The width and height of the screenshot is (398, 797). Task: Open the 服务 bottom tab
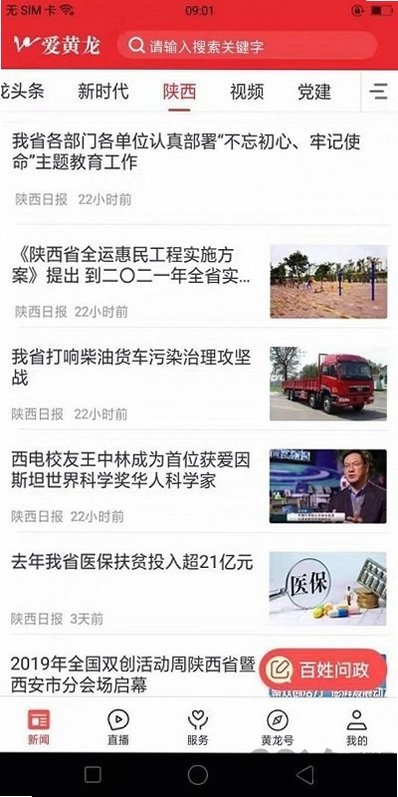[x=198, y=727]
